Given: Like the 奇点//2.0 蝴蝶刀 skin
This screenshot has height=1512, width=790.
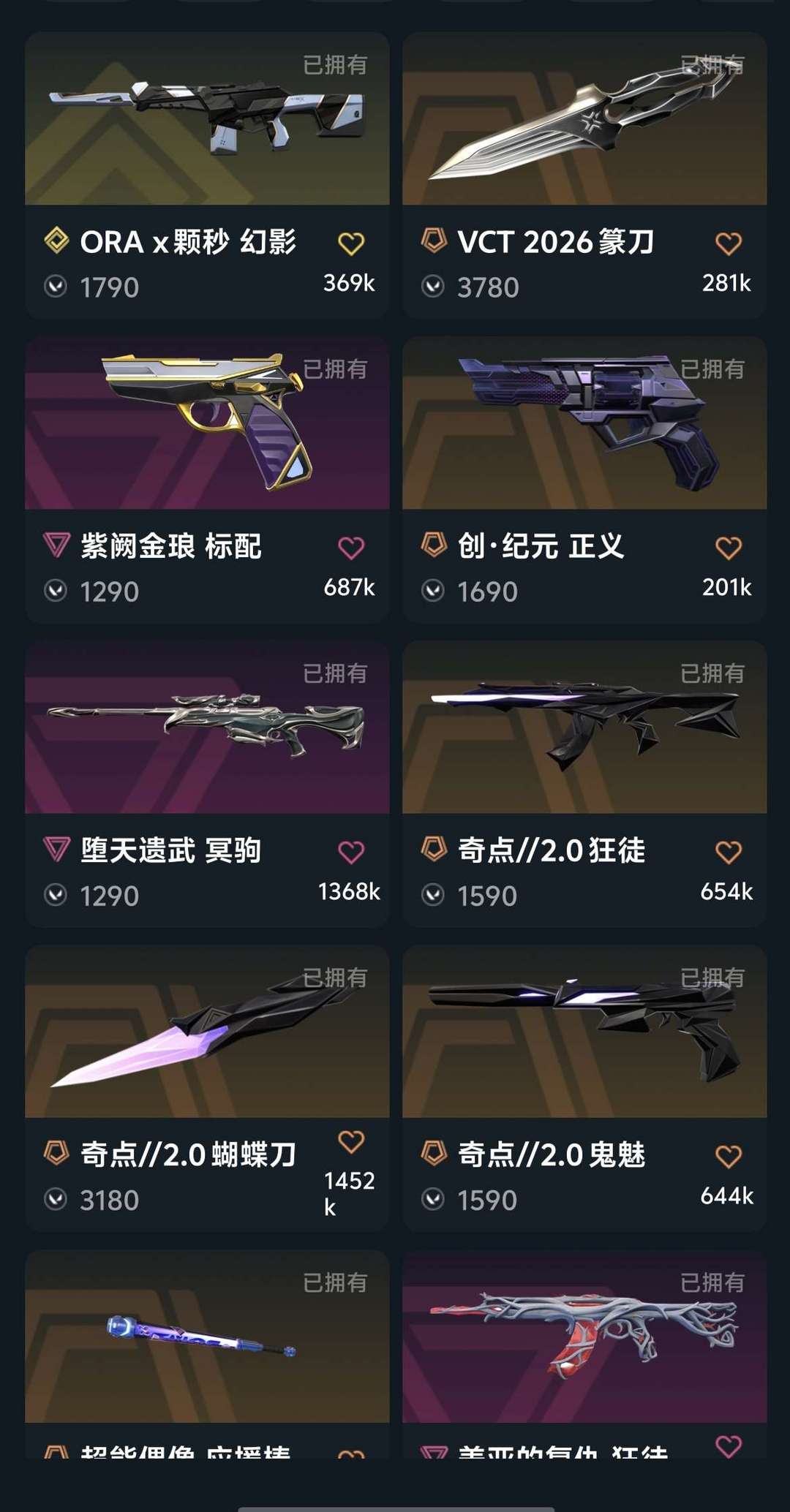Looking at the screenshot, I should (x=351, y=1141).
